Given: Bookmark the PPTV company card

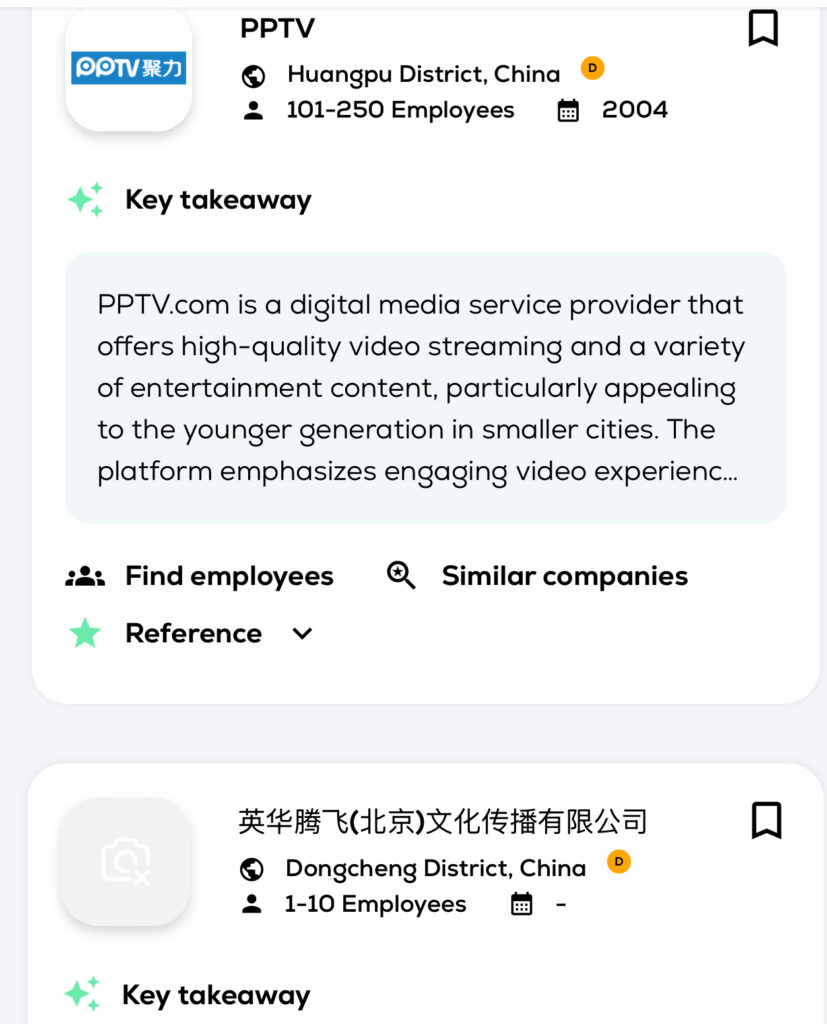Looking at the screenshot, I should pos(763,28).
